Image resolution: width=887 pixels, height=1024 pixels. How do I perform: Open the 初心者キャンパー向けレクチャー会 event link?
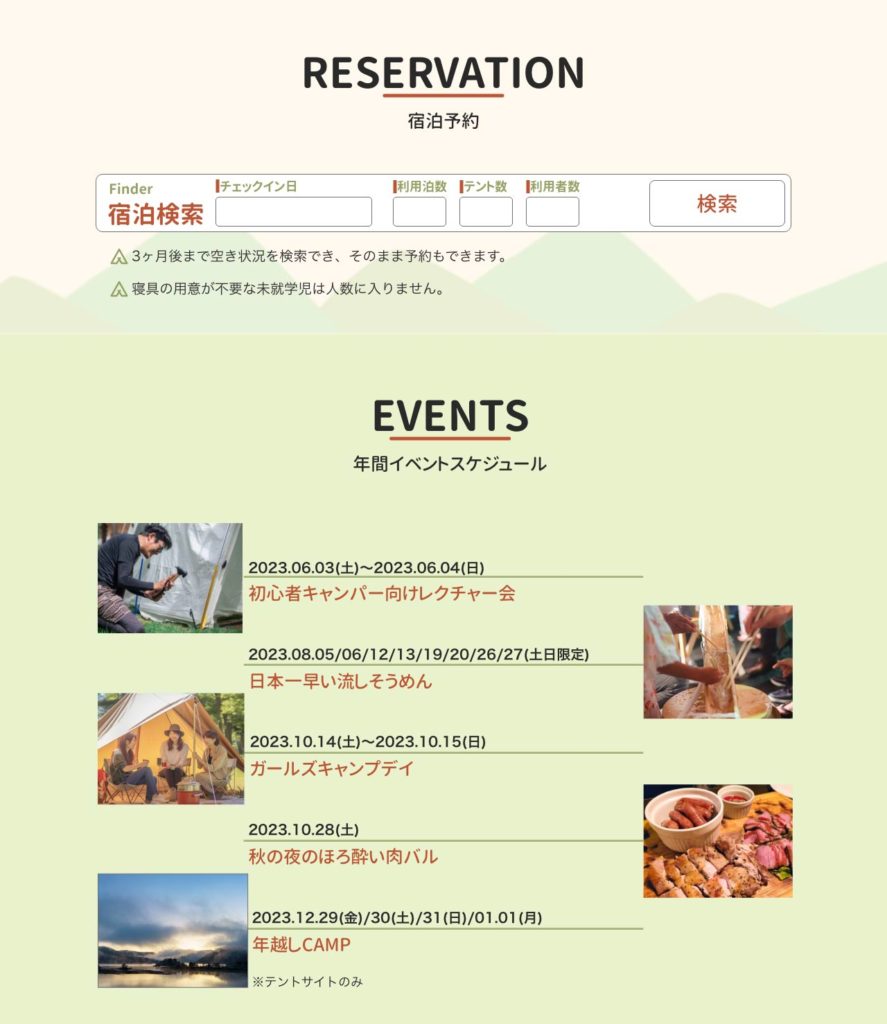click(x=385, y=594)
